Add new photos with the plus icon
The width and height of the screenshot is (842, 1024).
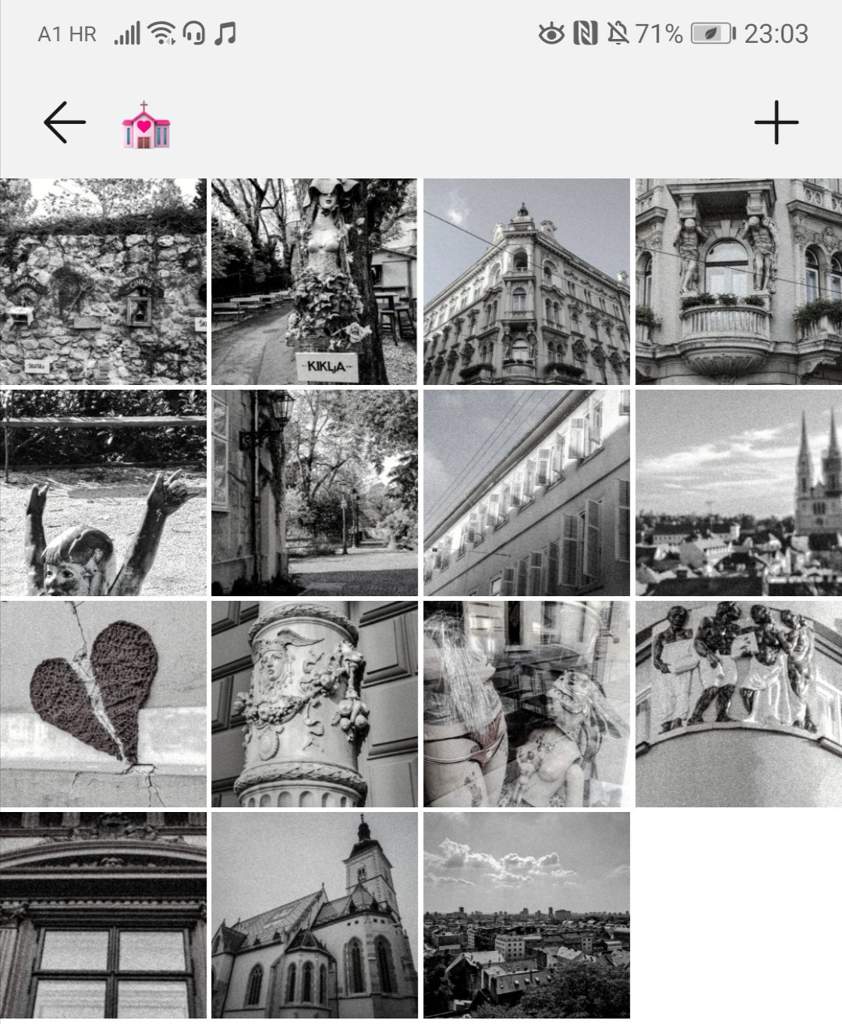click(x=776, y=123)
